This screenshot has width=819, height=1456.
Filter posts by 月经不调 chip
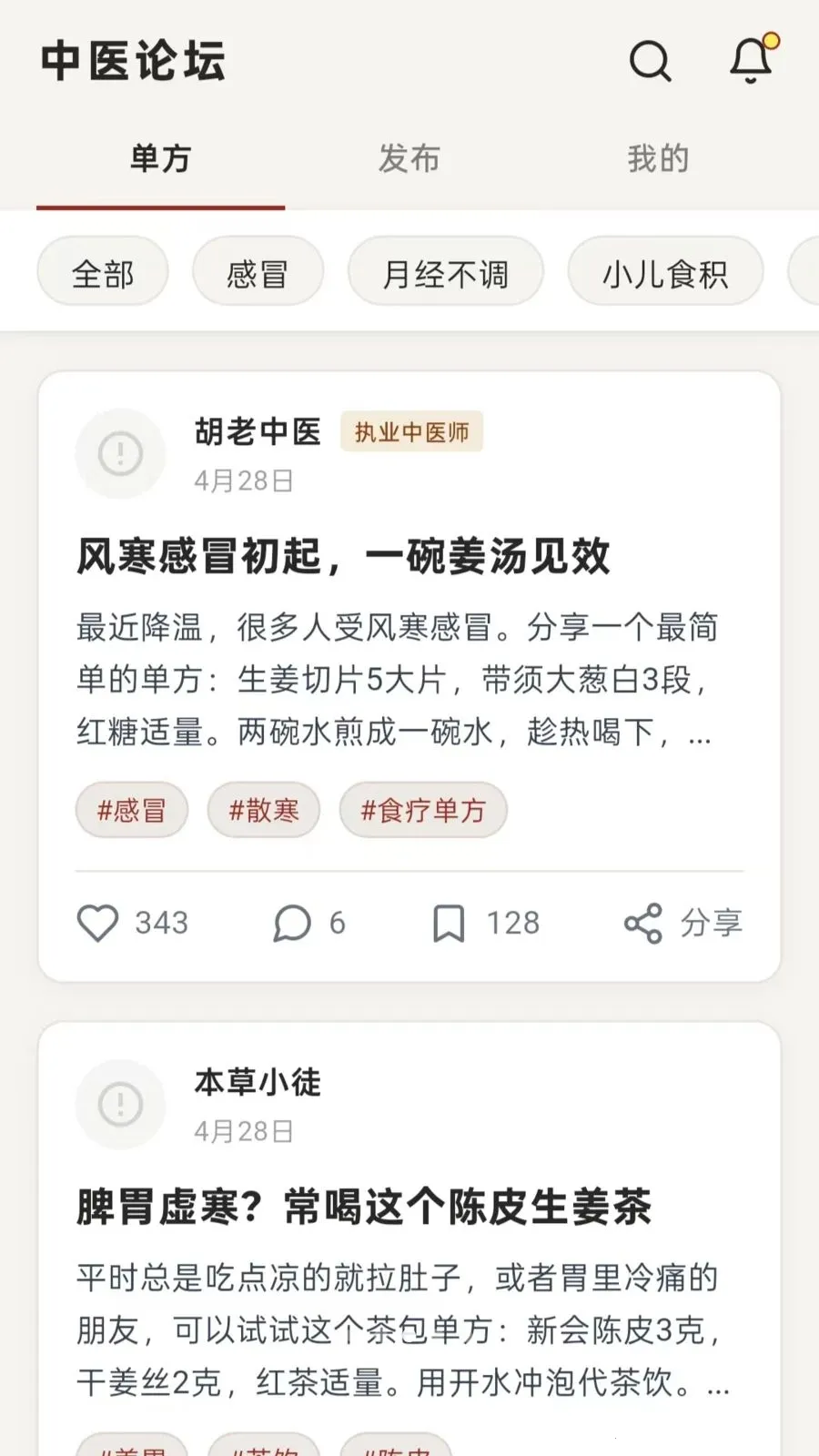click(446, 271)
